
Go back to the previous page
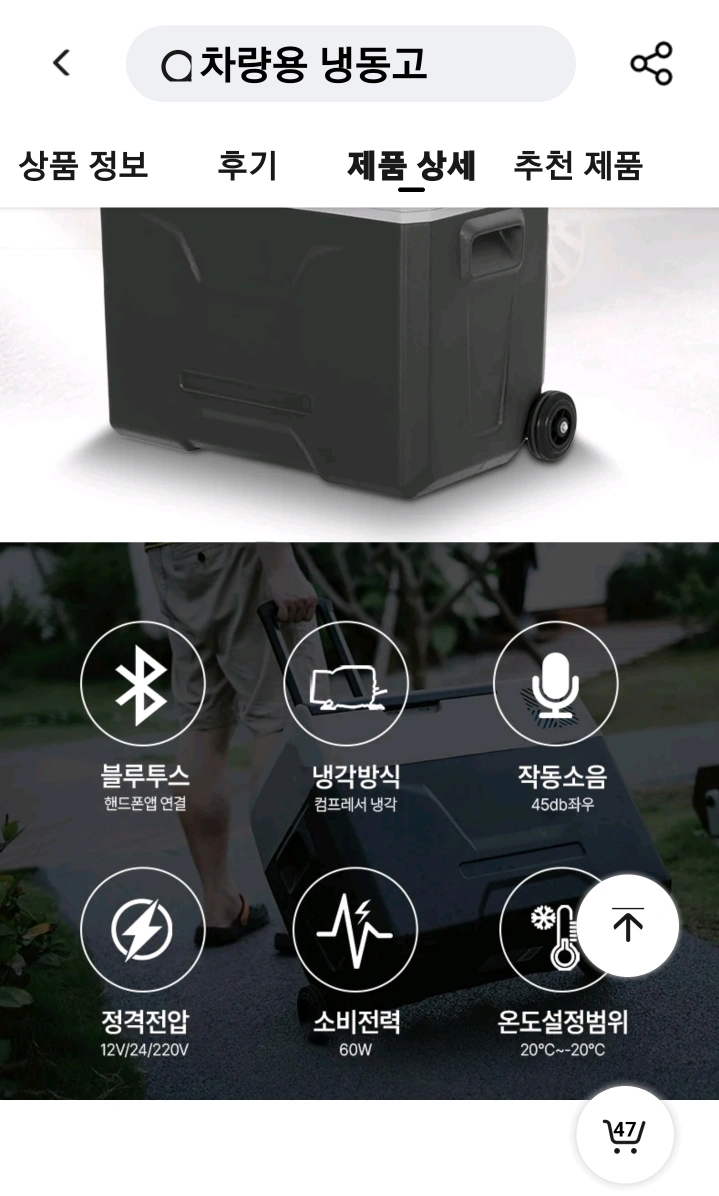click(x=62, y=64)
